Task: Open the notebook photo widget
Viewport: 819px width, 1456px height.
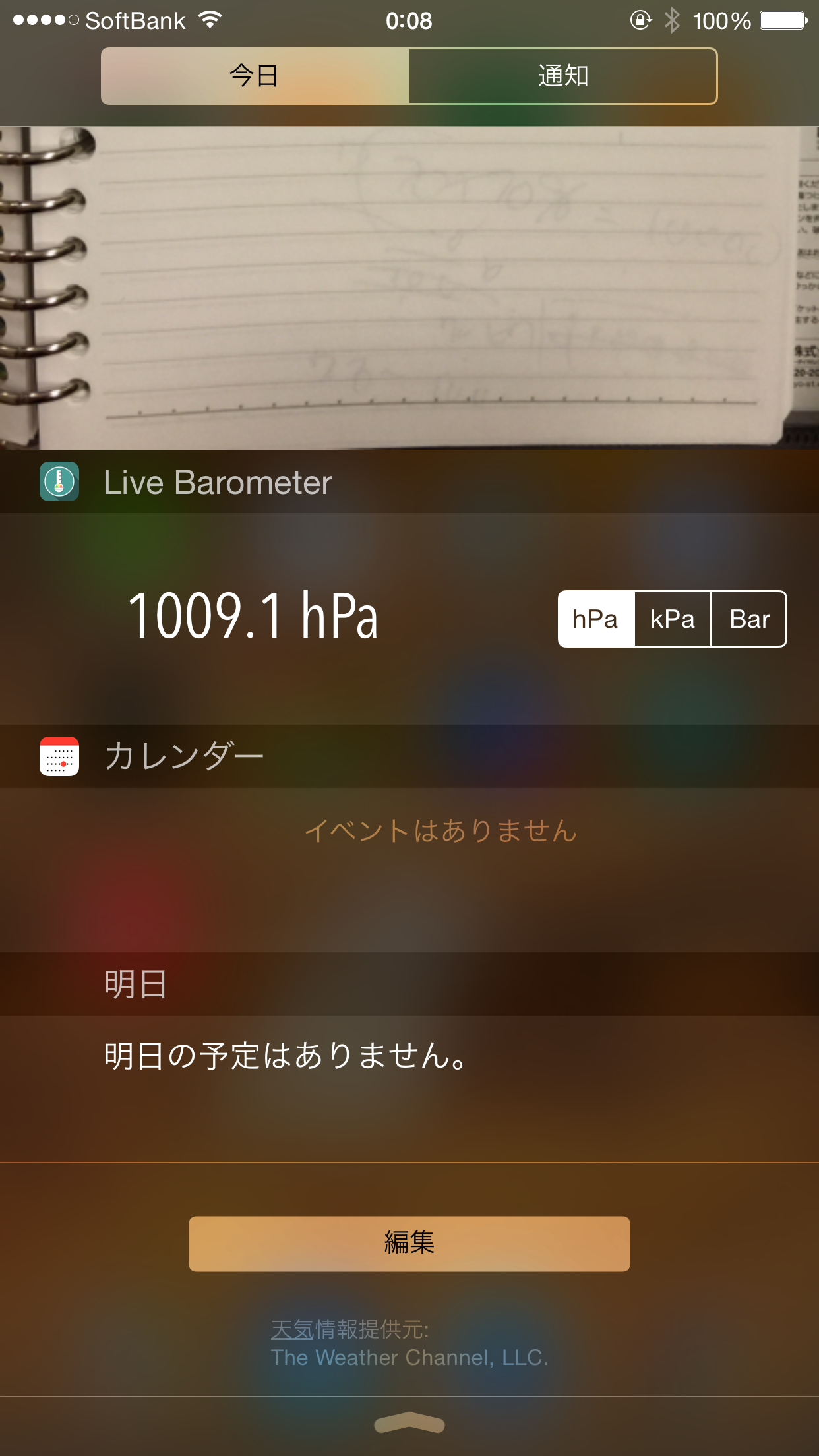Action: (409, 288)
